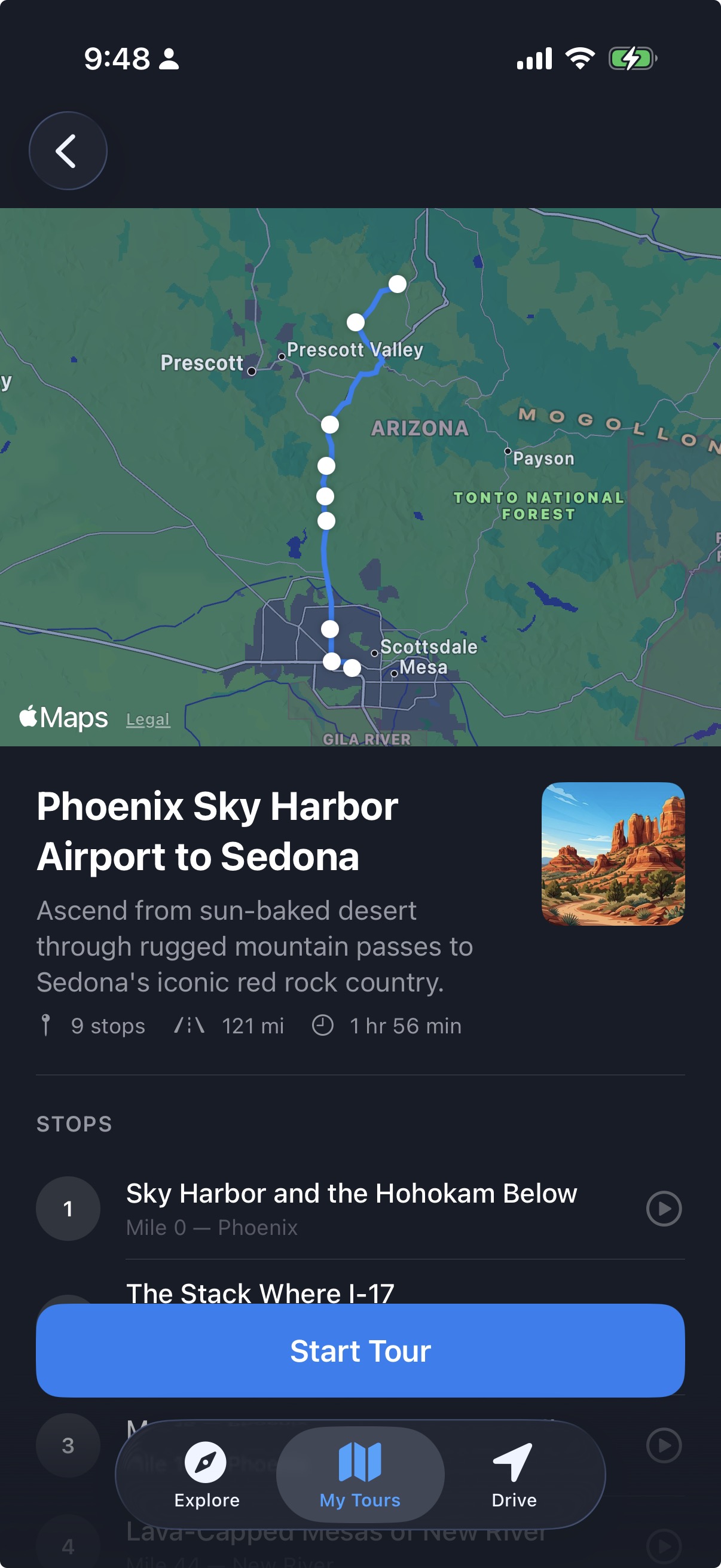
Task: Tap the clock icon showing tour duration
Action: [x=323, y=1026]
